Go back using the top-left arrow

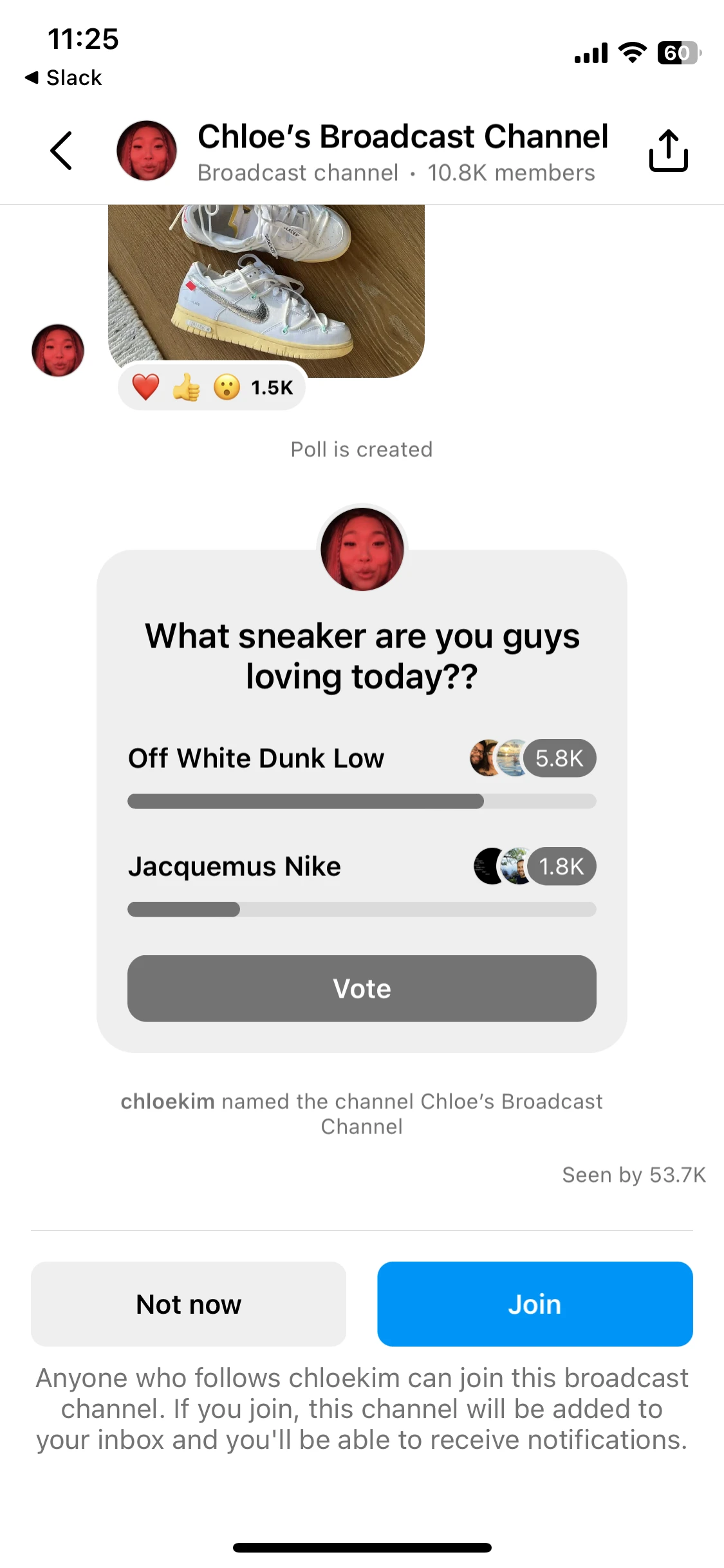pyautogui.click(x=61, y=151)
